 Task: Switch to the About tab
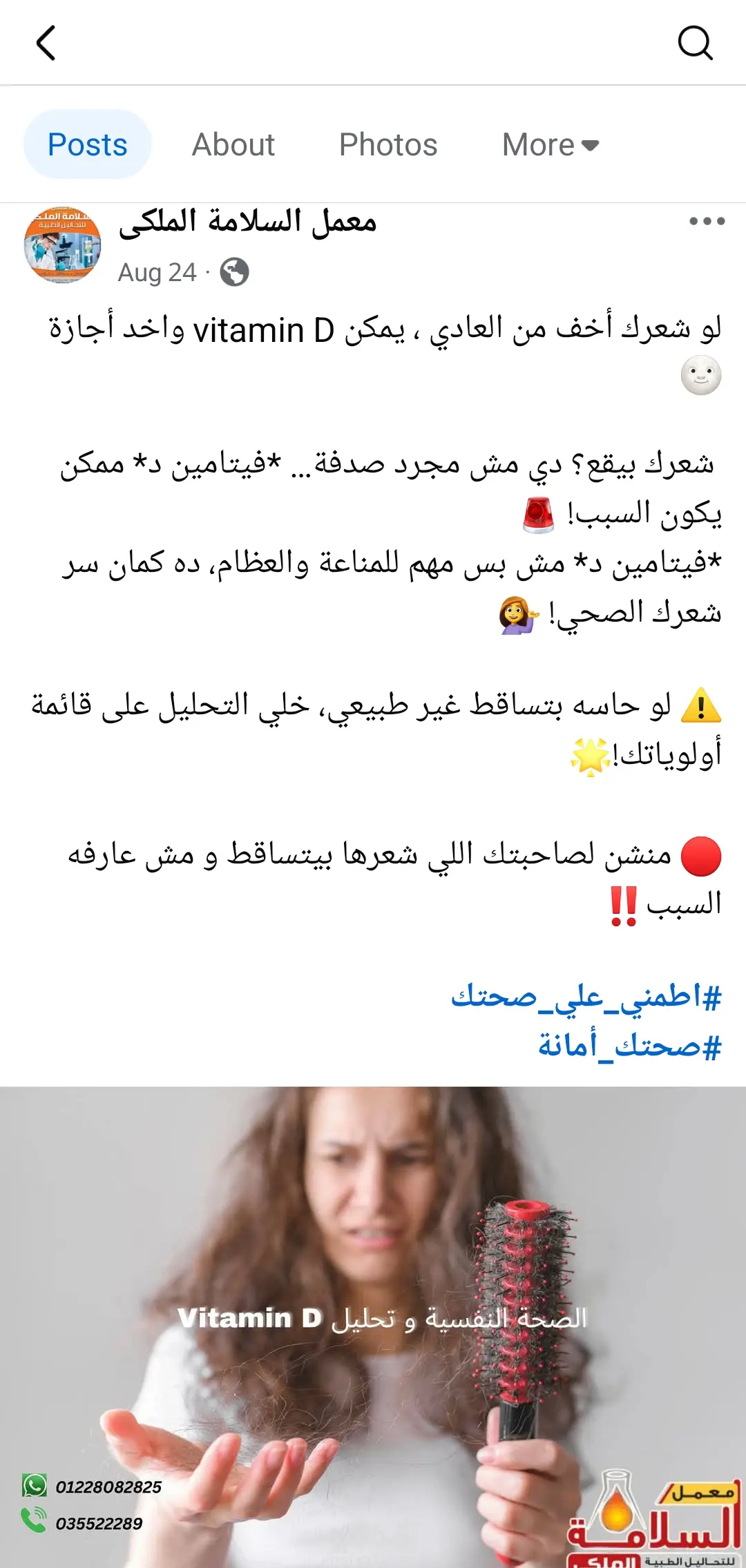point(233,144)
